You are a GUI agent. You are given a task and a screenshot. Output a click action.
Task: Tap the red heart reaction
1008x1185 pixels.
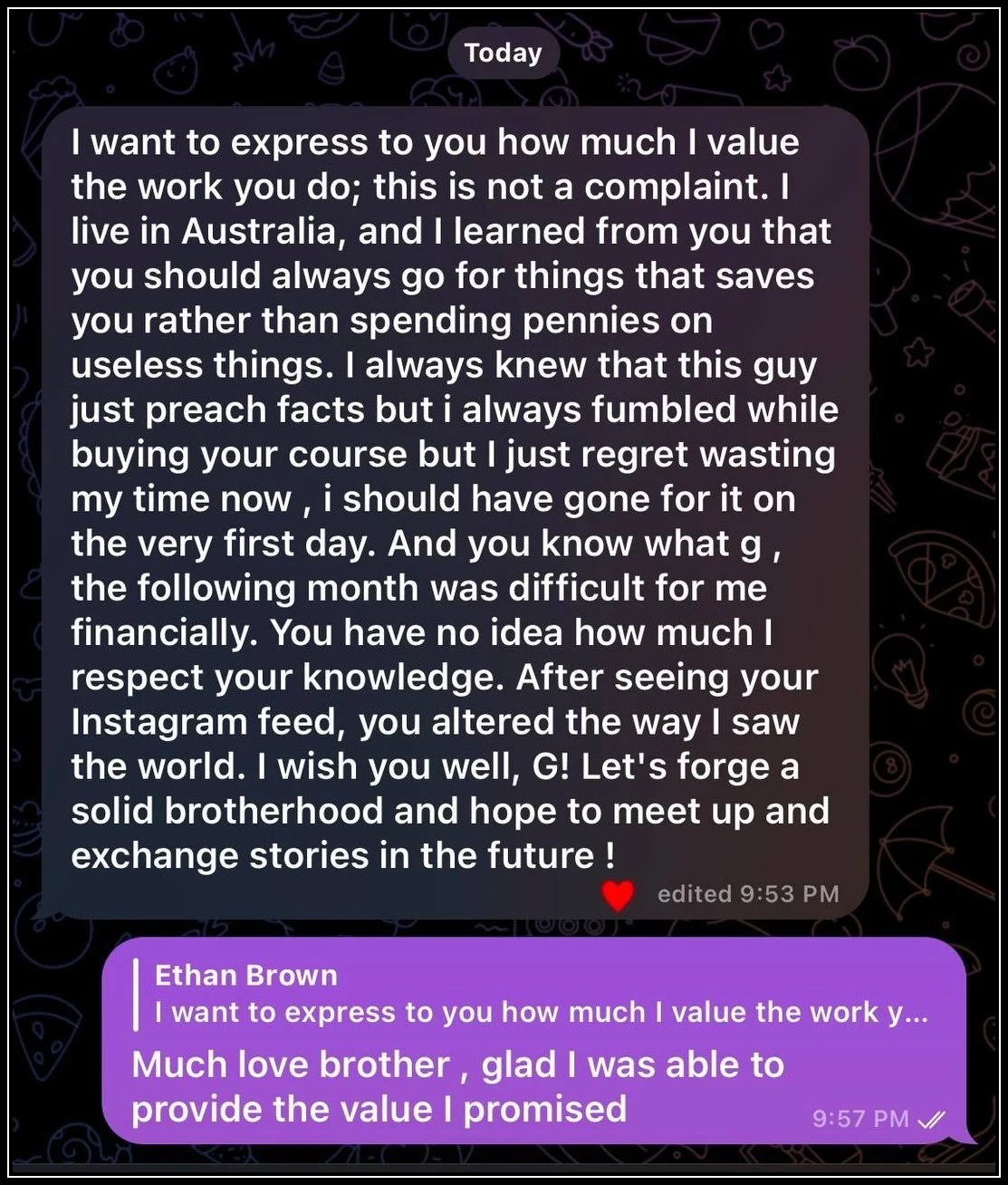coord(618,895)
